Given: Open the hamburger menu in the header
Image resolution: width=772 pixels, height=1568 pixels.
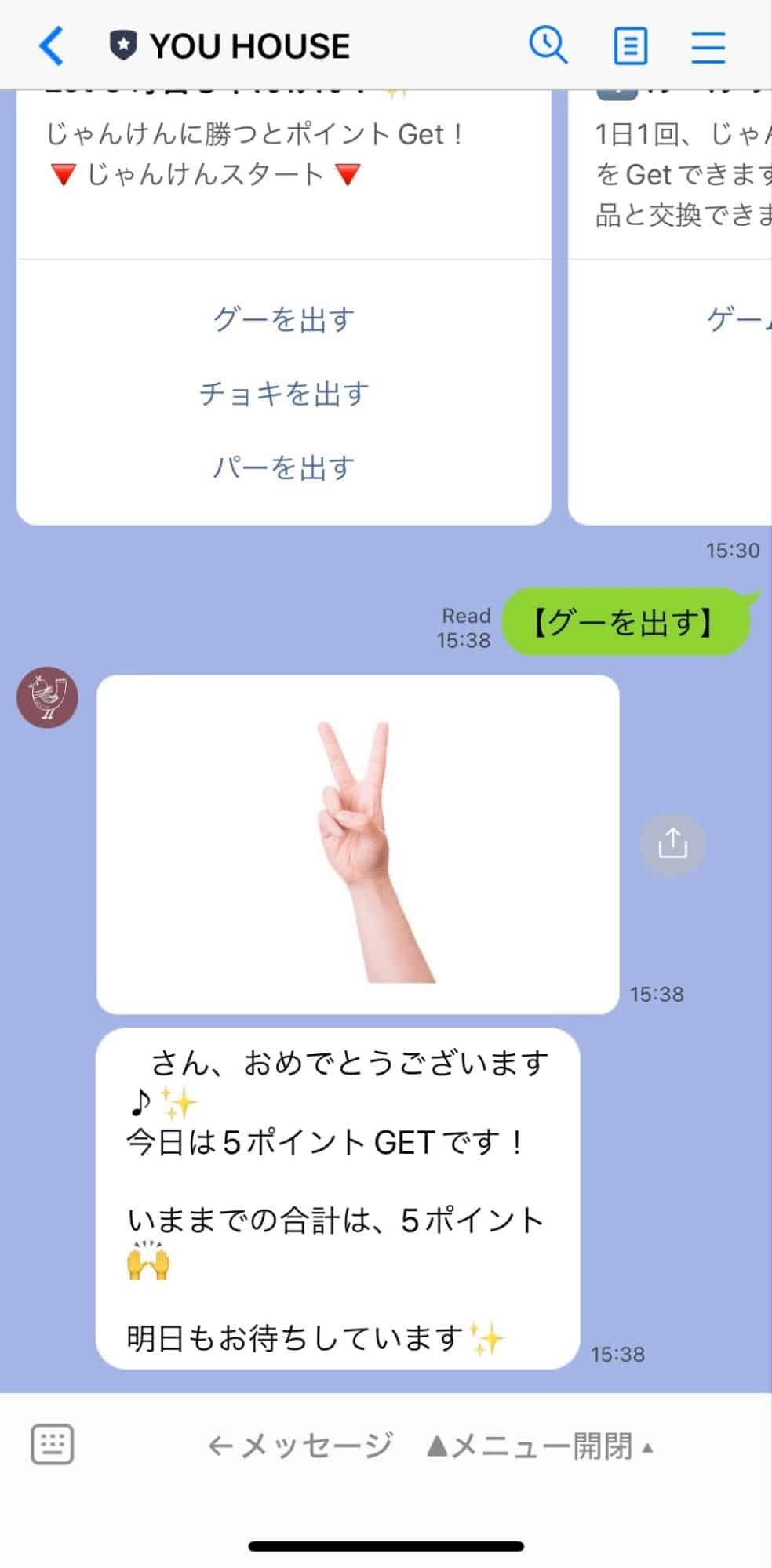Looking at the screenshot, I should tap(708, 46).
